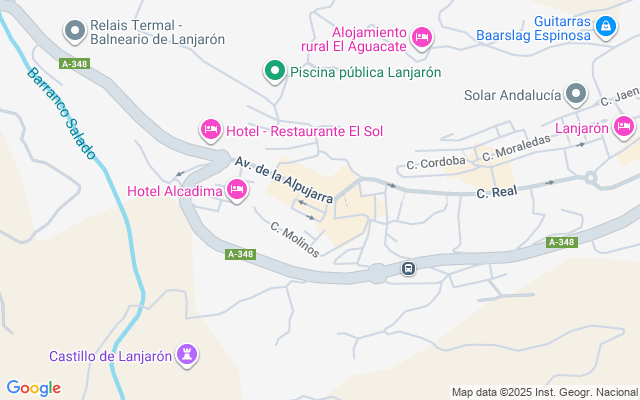
Task: Select the Lanjarón hotel pin near C. Jaen
Action: tap(624, 127)
